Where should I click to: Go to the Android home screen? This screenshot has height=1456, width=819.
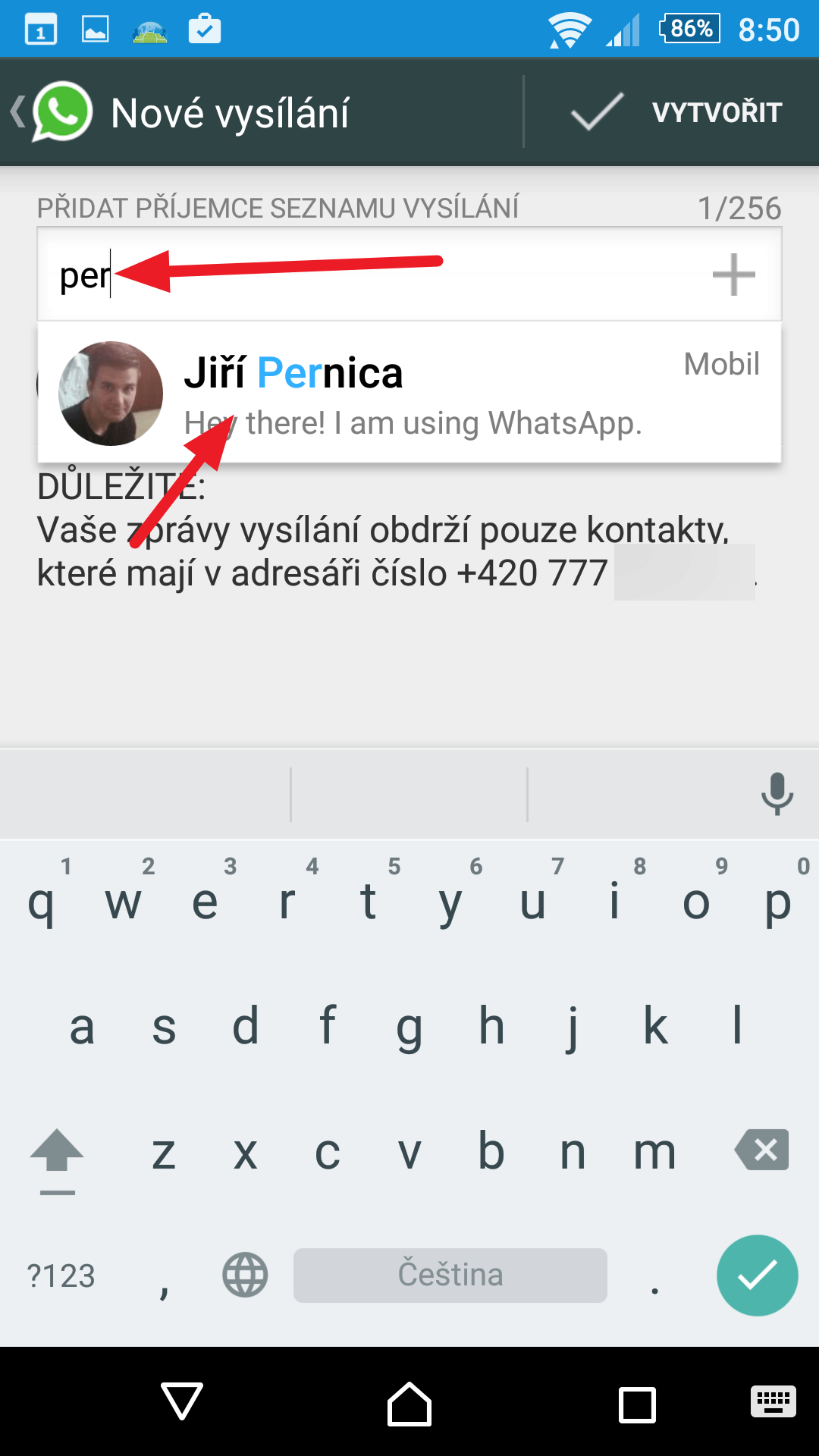click(x=409, y=1403)
